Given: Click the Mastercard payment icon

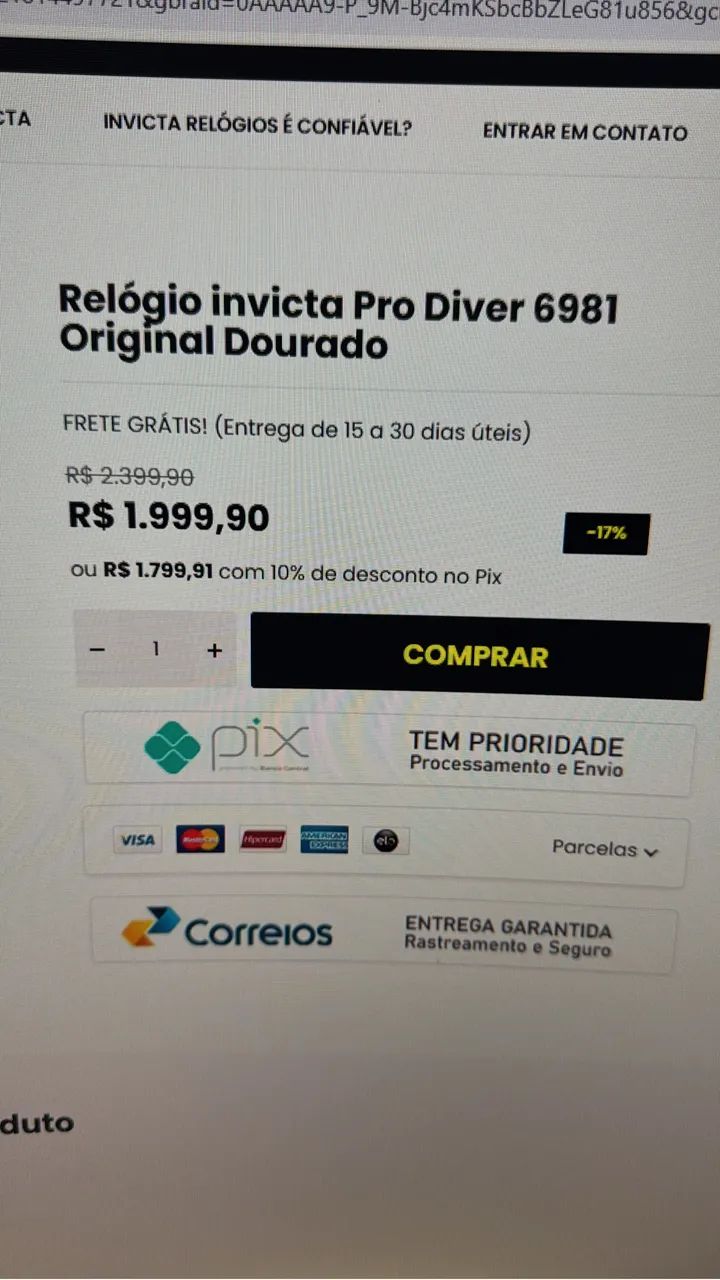Looking at the screenshot, I should coord(199,840).
